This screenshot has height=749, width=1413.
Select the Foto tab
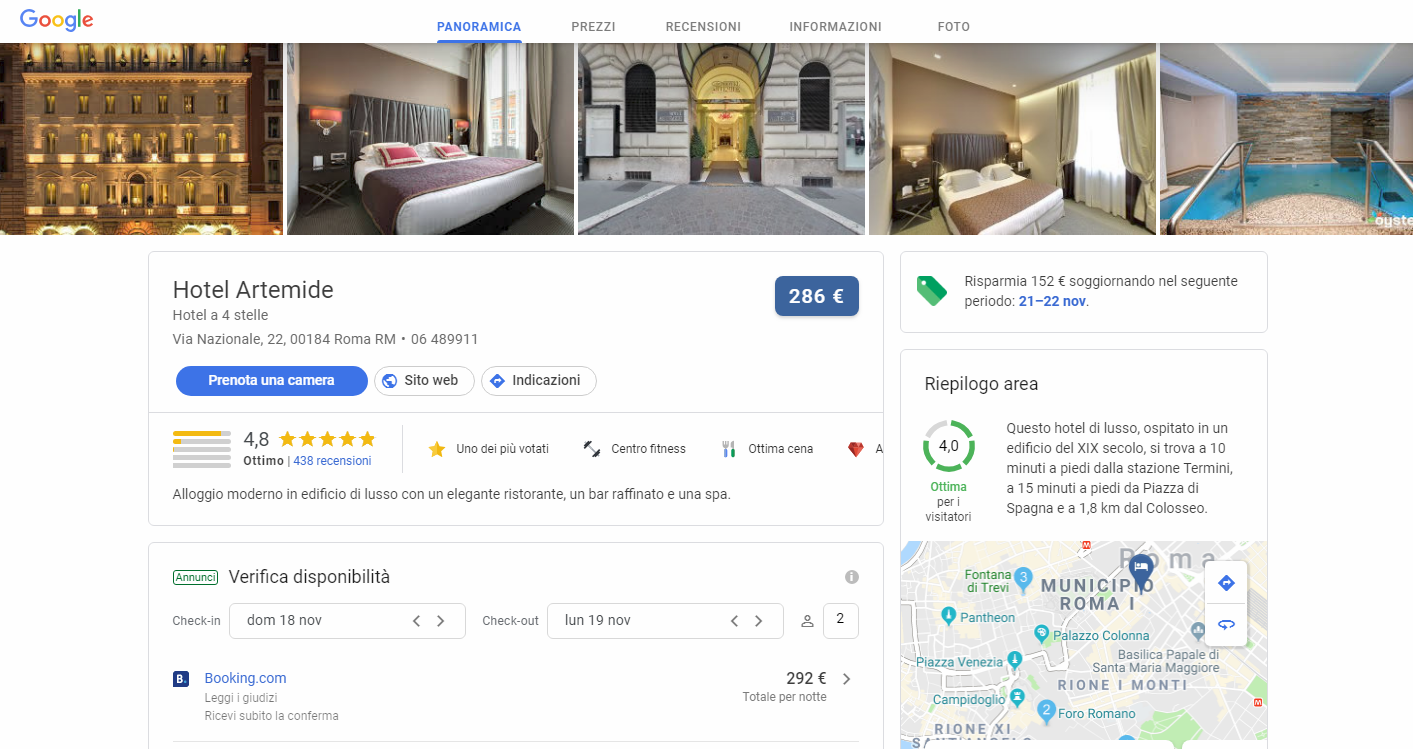coord(953,27)
